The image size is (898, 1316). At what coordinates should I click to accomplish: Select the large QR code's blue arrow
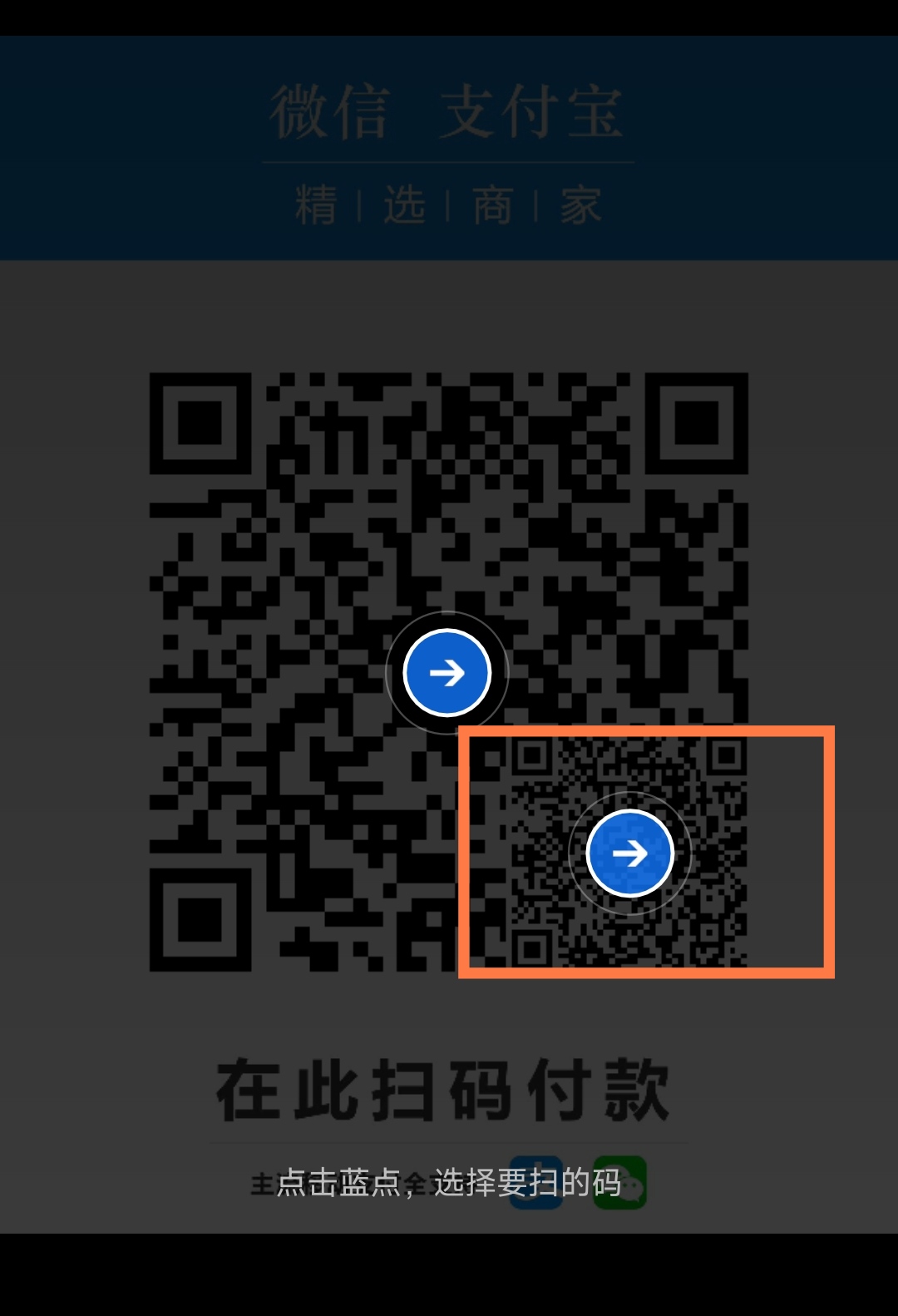pos(447,672)
